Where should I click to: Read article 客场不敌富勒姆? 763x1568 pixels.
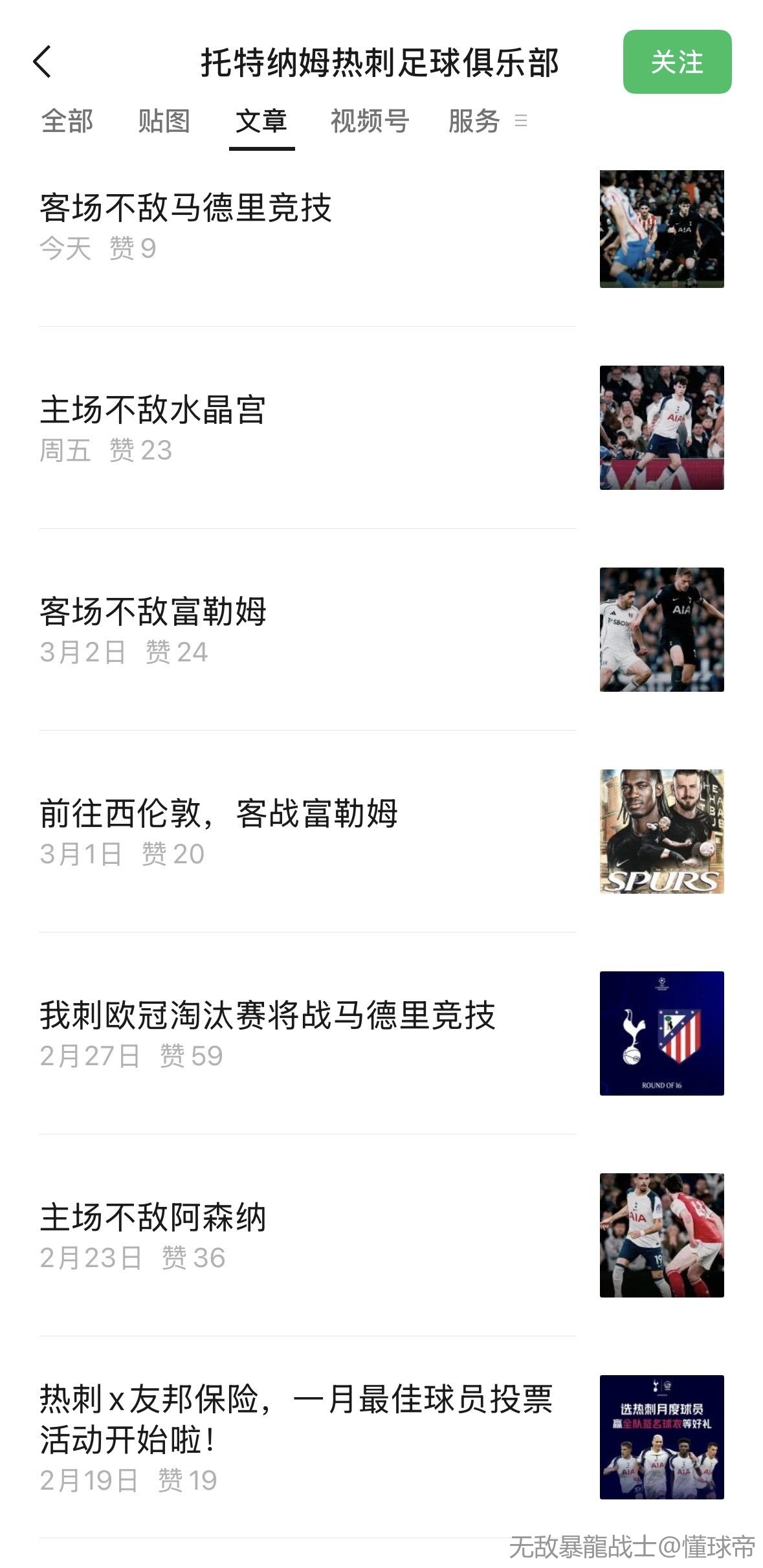pyautogui.click(x=153, y=612)
